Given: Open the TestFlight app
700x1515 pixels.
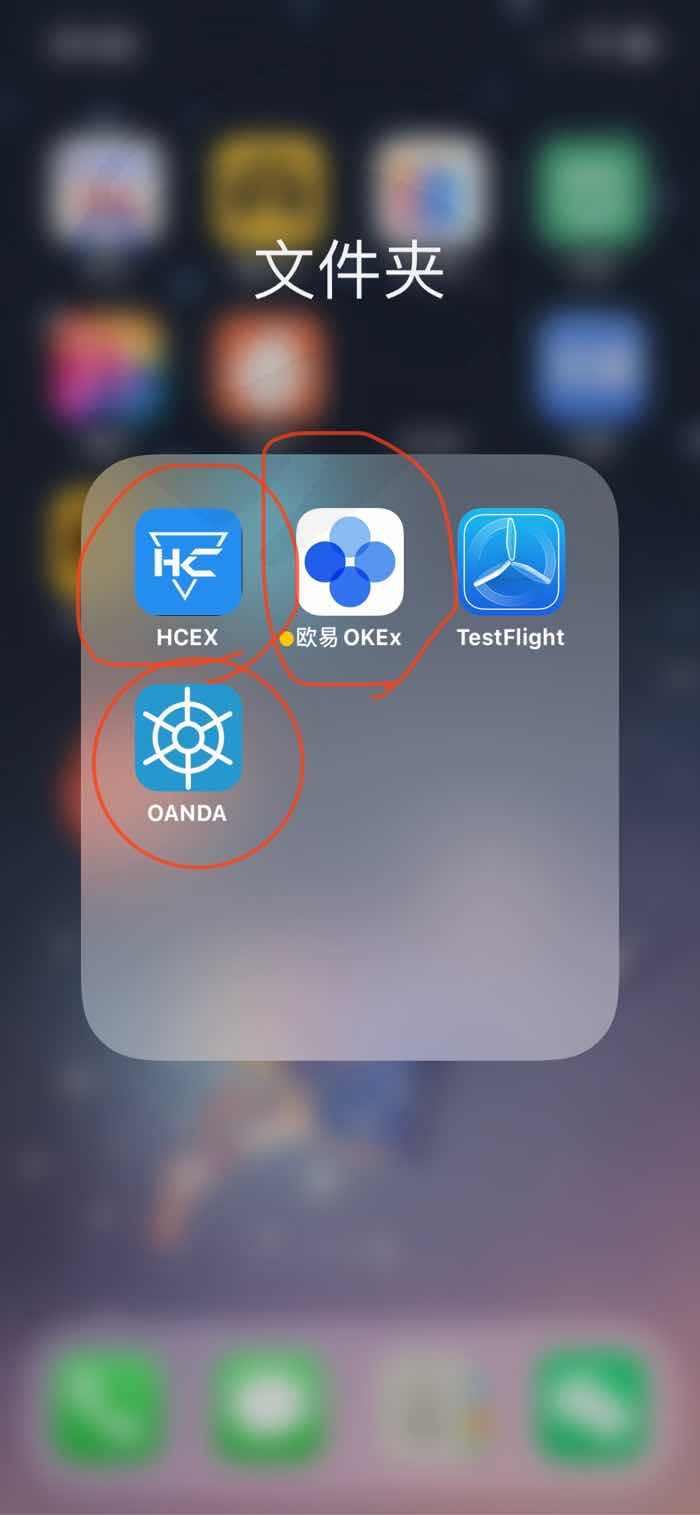Looking at the screenshot, I should click(x=511, y=561).
